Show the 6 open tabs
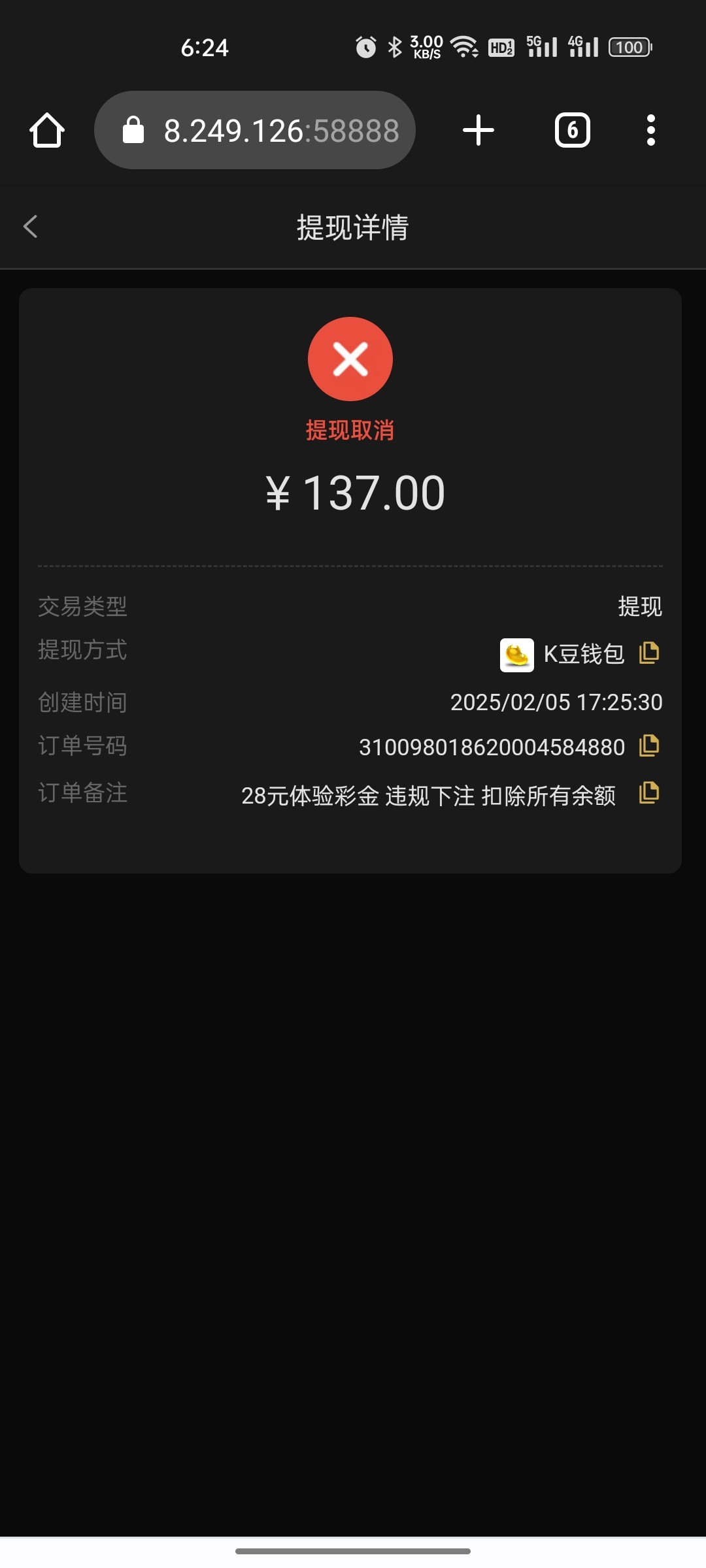 [x=573, y=130]
